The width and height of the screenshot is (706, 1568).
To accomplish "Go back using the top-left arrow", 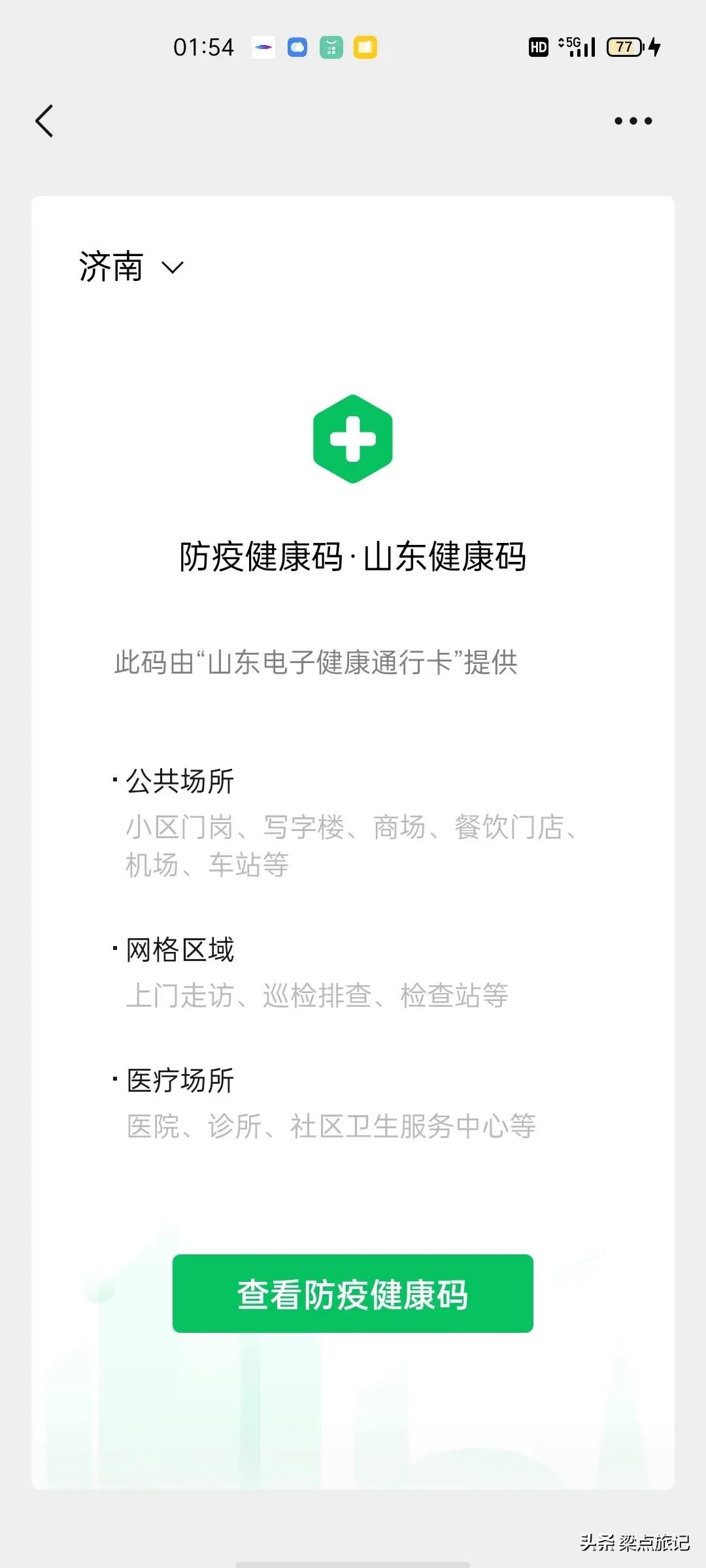I will point(44,121).
